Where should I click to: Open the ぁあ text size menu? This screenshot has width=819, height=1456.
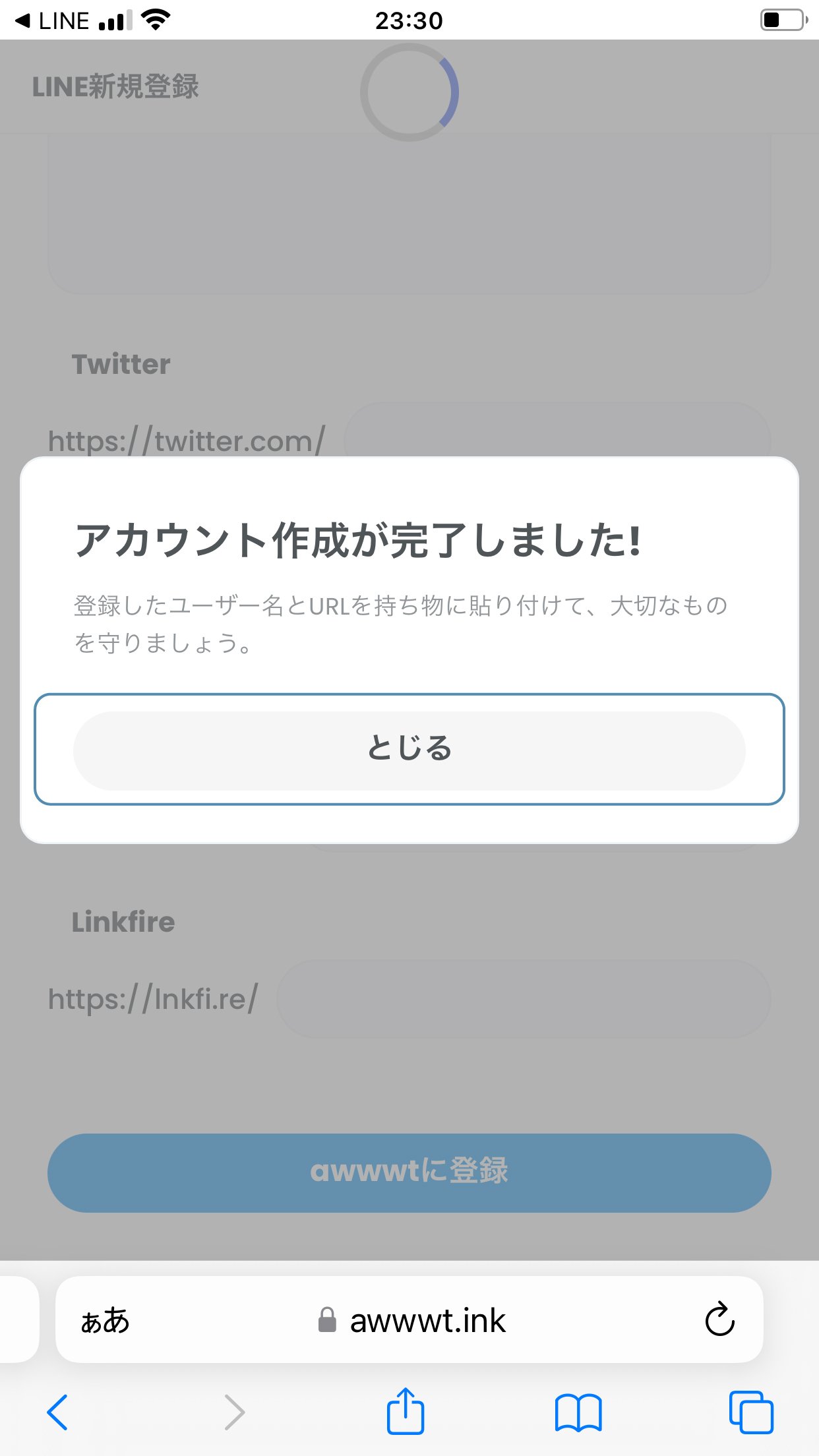[105, 1320]
